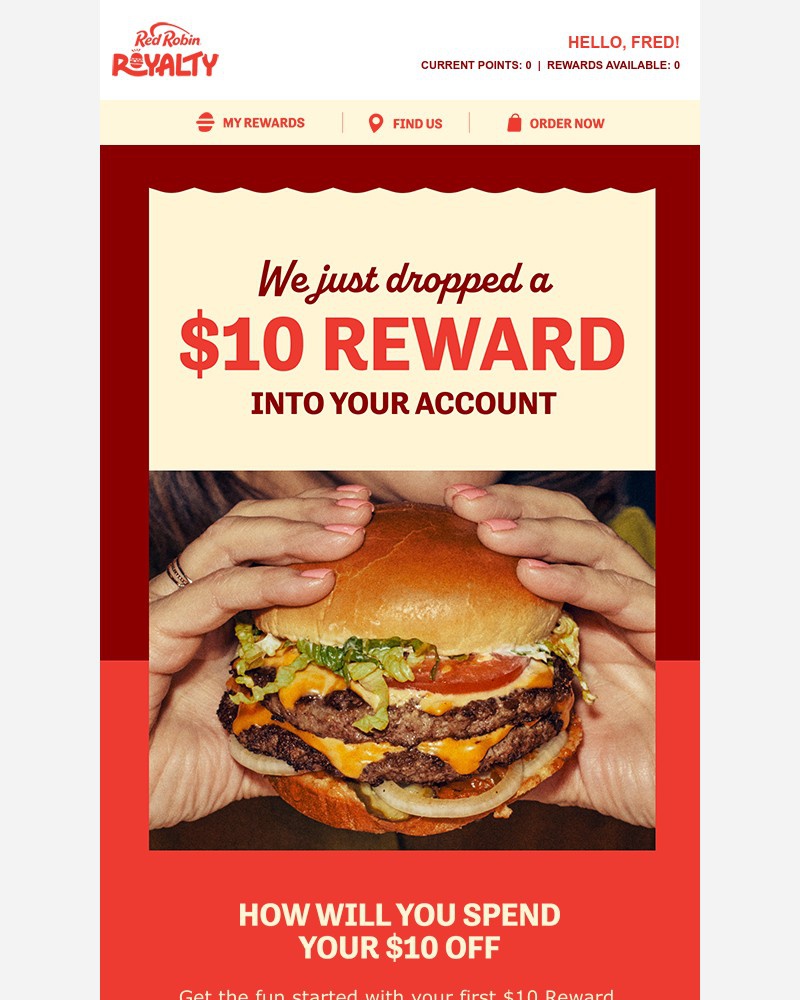Viewport: 800px width, 1000px height.
Task: Select the burger stack icon in the navigation
Action: coord(203,122)
